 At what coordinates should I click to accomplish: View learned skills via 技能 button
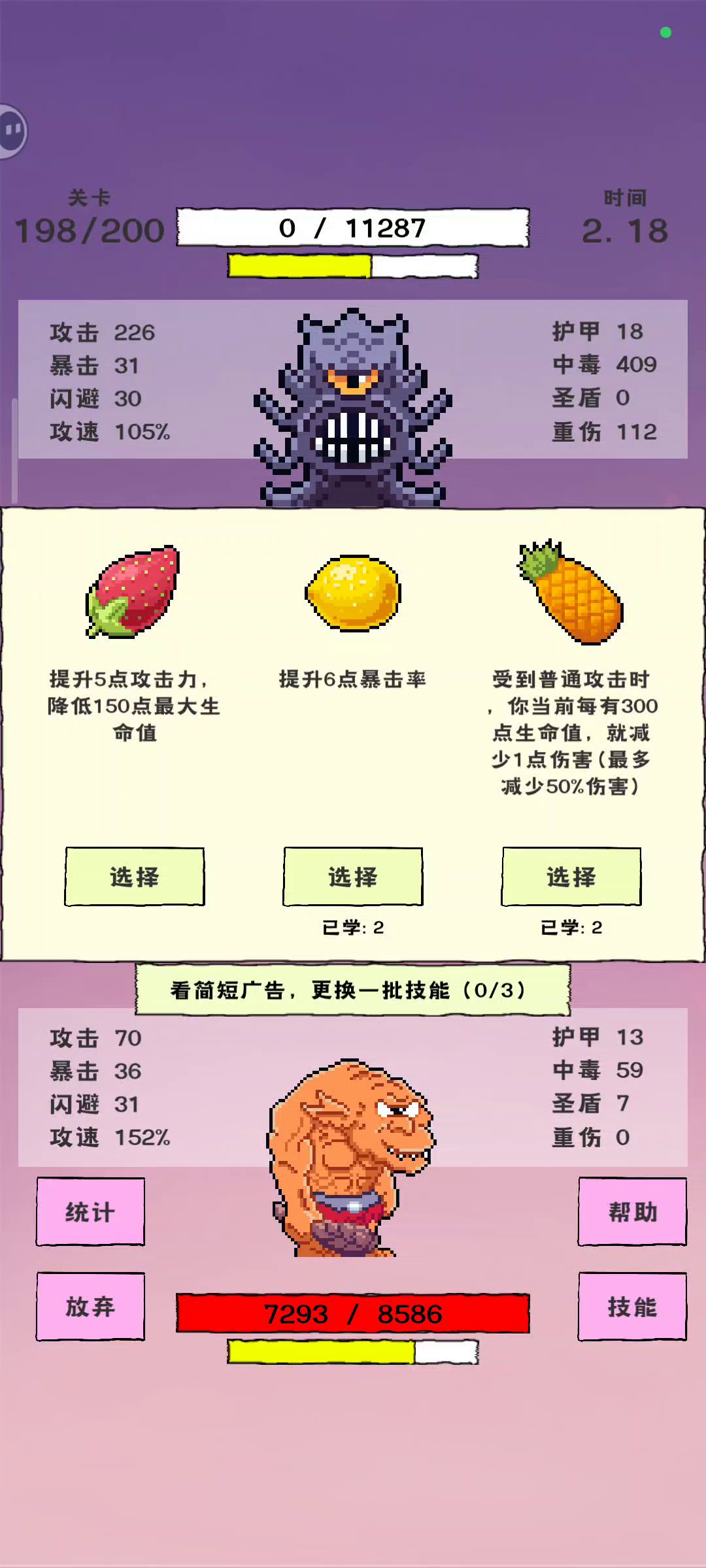(x=632, y=1307)
